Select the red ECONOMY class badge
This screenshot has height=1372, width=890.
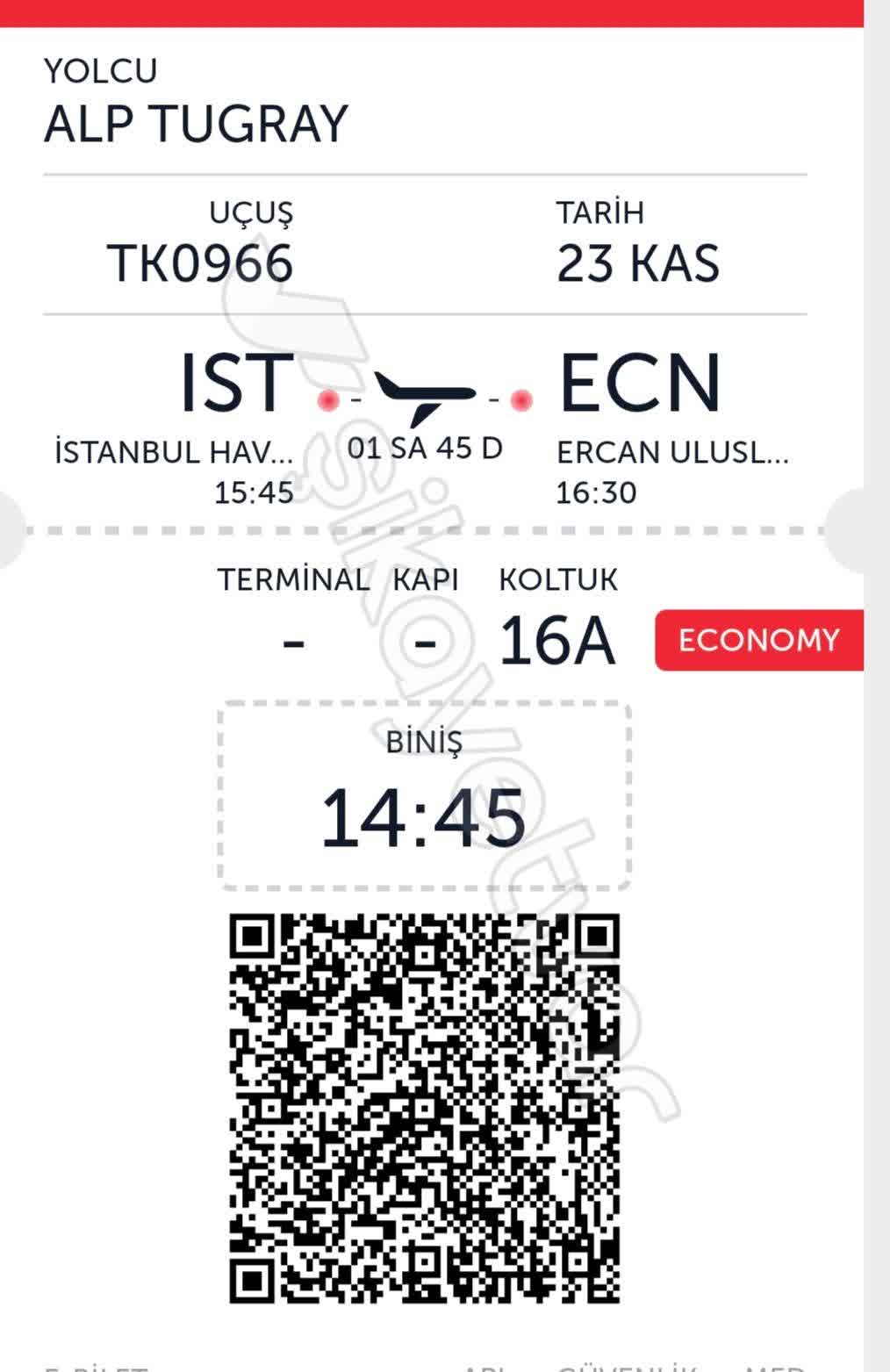point(757,639)
